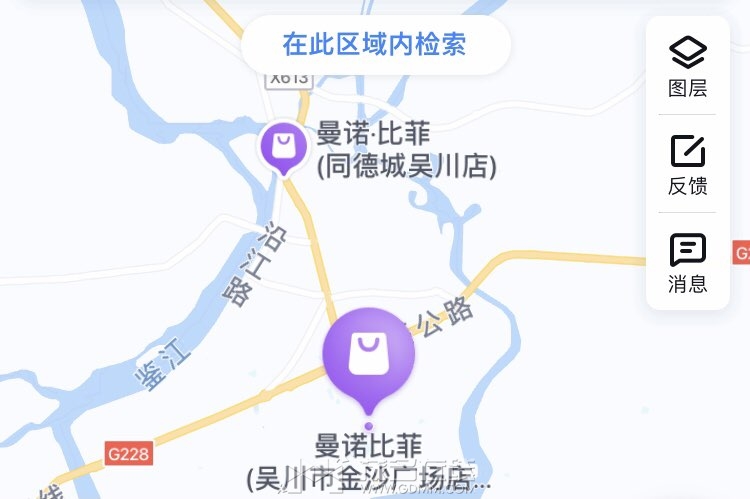Open 消息 messages
This screenshot has height=499, width=750.
click(688, 262)
